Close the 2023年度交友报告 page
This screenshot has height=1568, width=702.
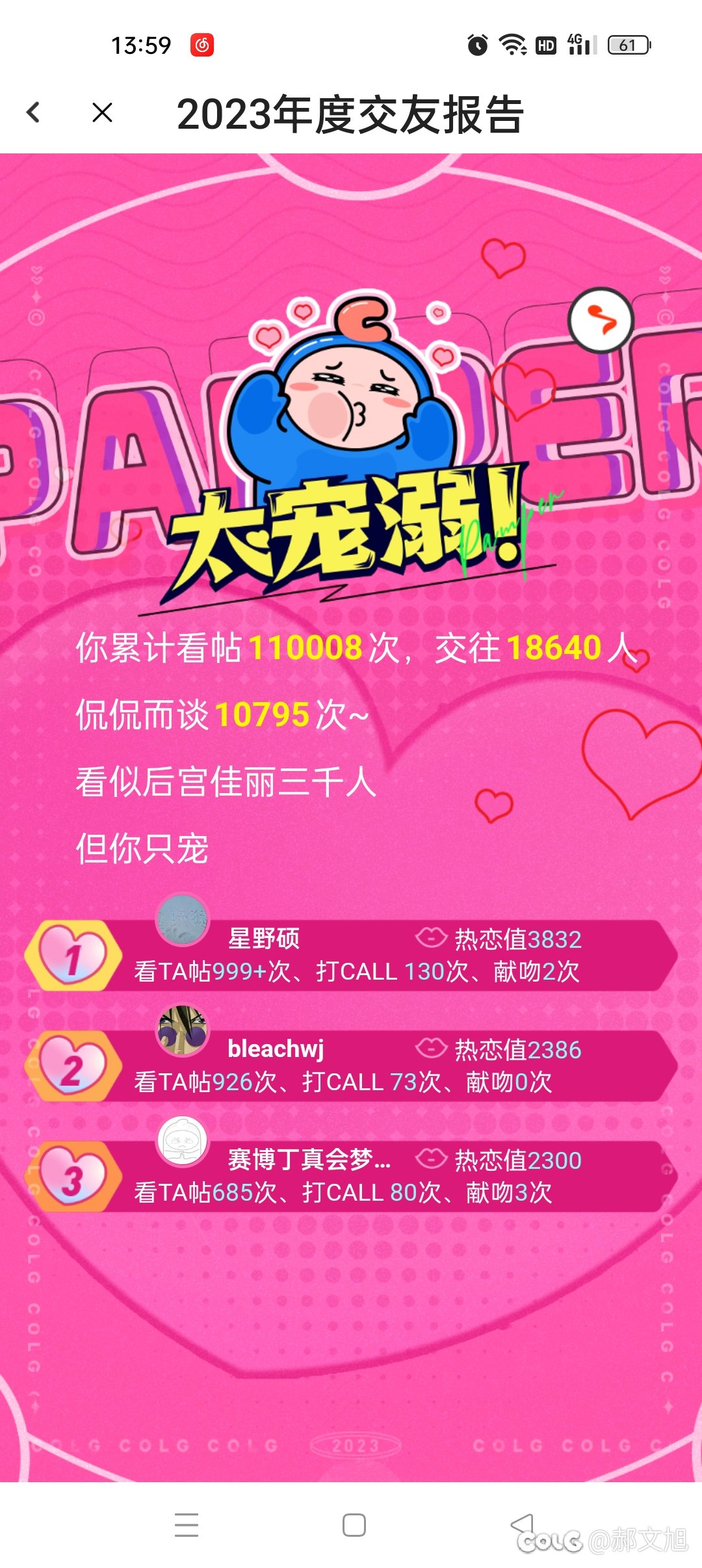coord(102,112)
